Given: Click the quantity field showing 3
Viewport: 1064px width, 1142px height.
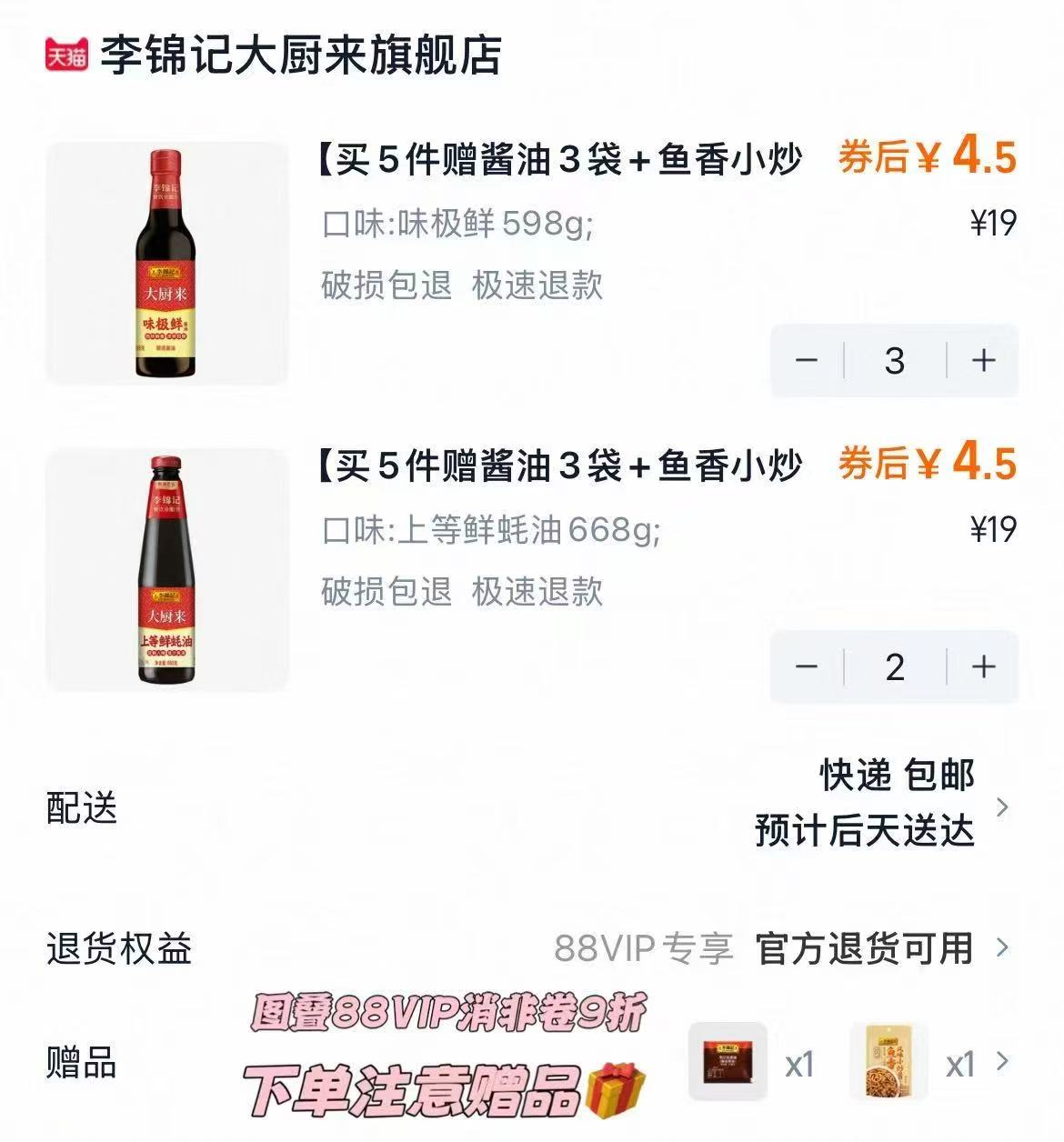Looking at the screenshot, I should 893,361.
